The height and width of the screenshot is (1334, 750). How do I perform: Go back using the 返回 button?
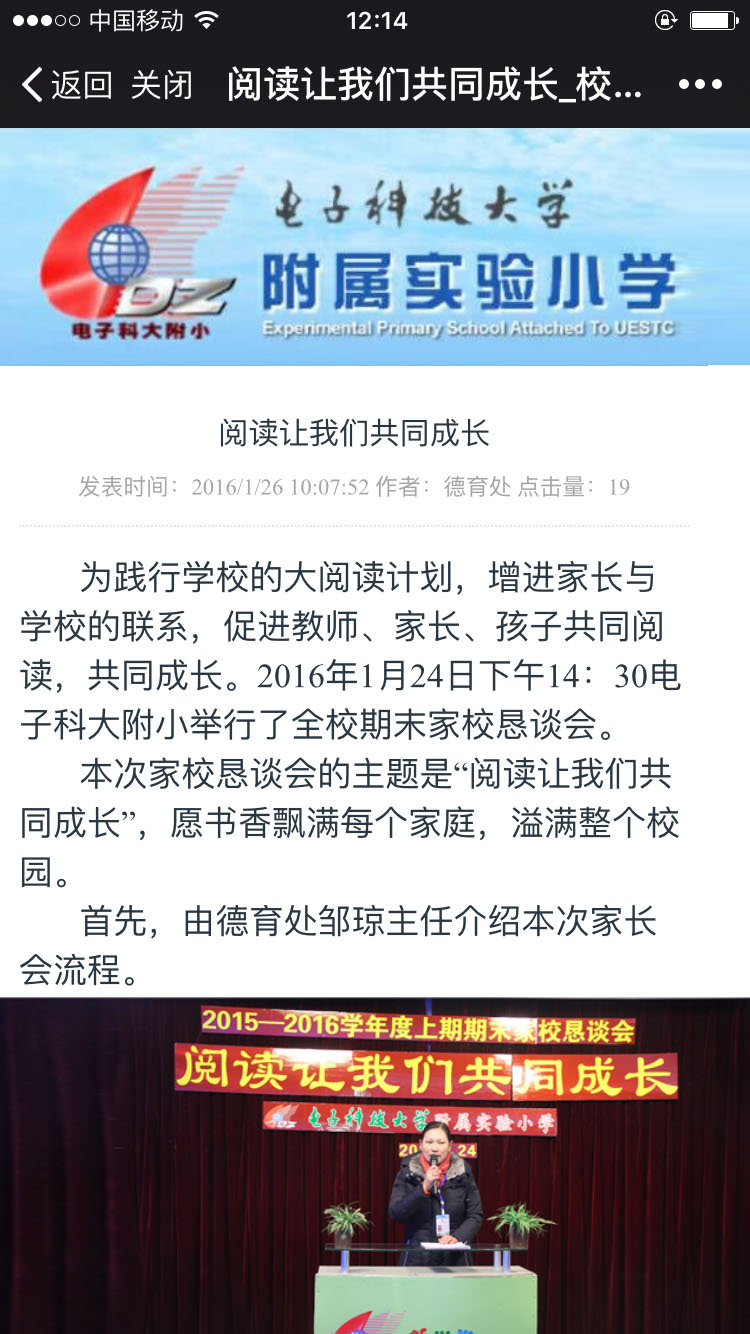point(66,85)
